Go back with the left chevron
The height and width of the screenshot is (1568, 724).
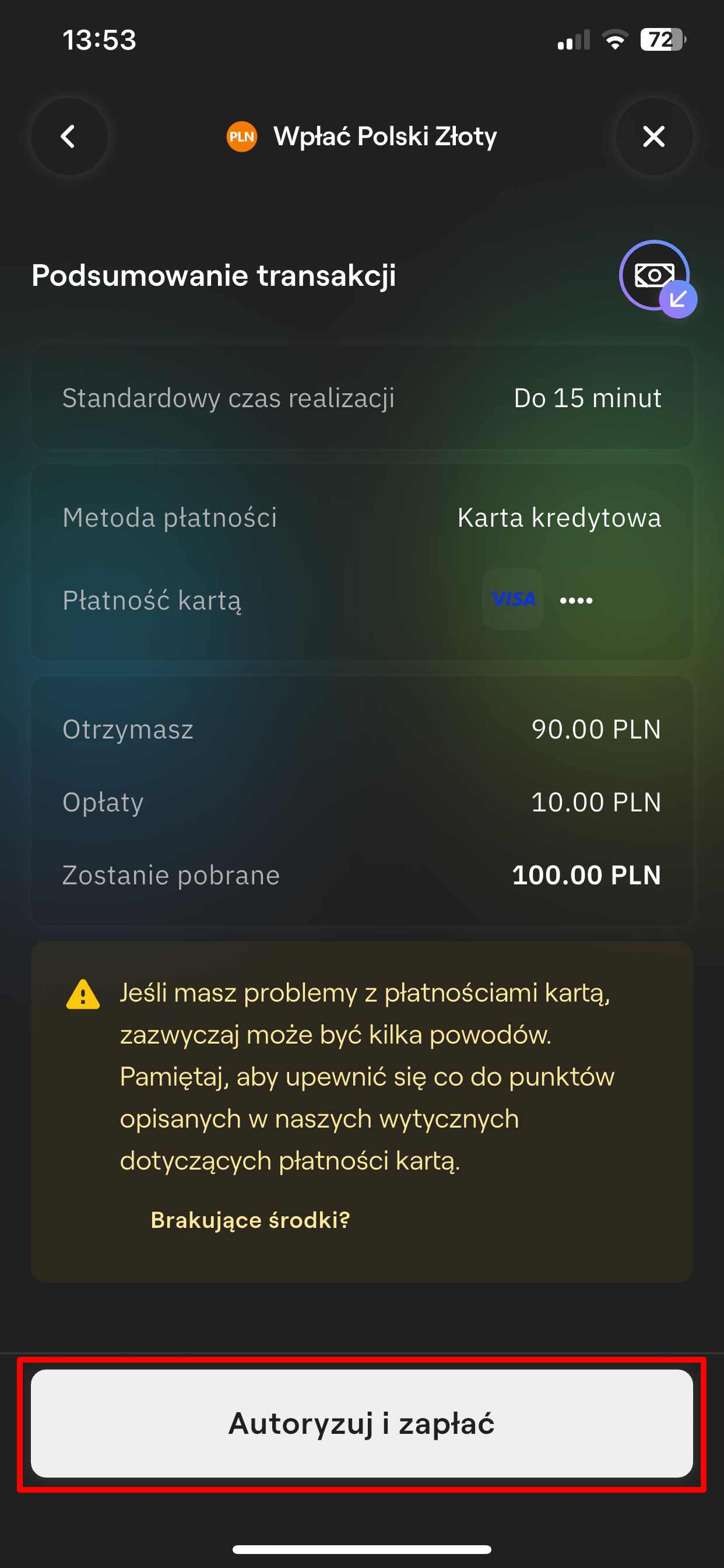(69, 136)
